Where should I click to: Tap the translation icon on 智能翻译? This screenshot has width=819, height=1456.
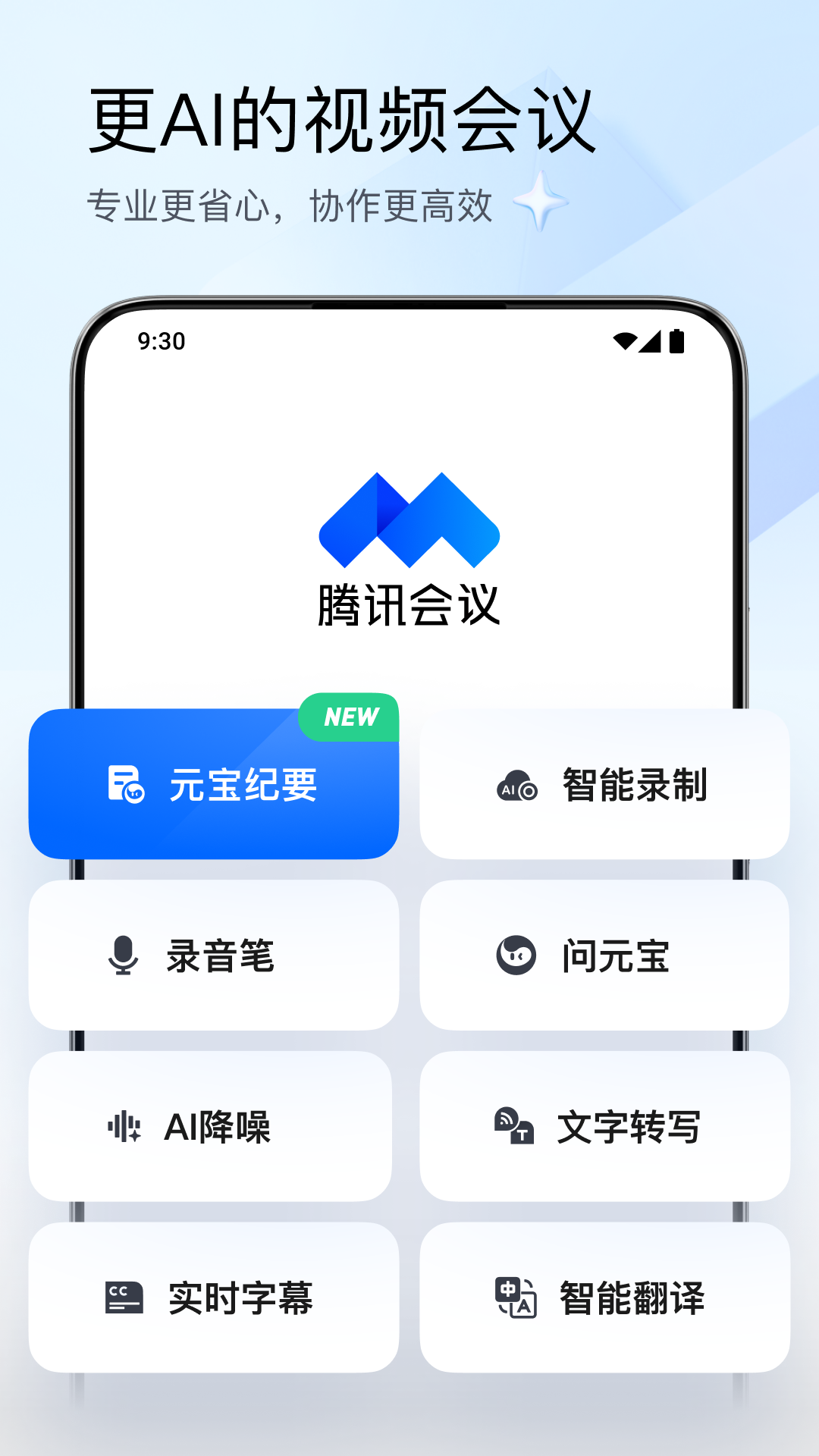point(516,1298)
